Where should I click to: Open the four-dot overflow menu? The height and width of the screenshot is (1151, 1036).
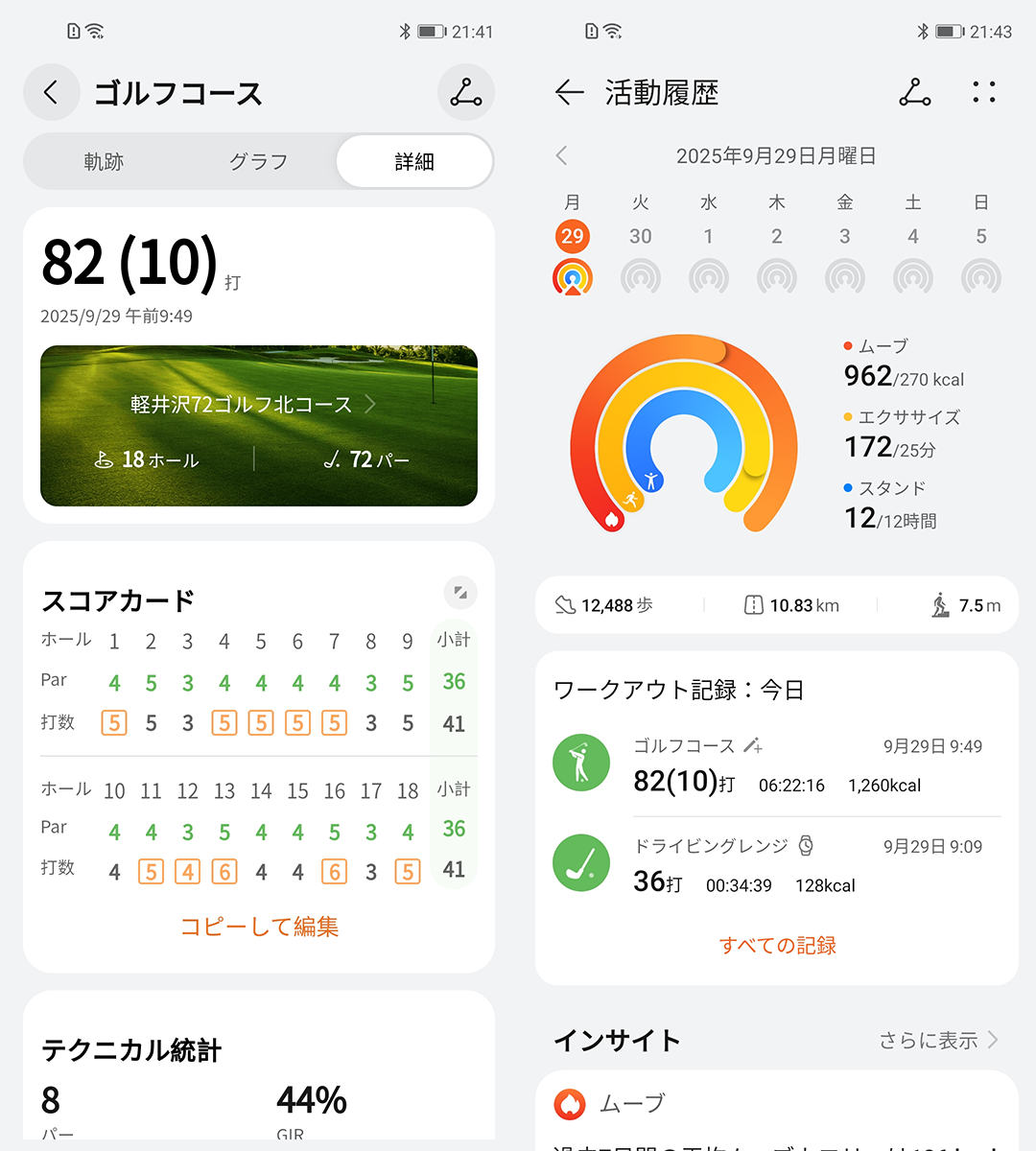983,92
